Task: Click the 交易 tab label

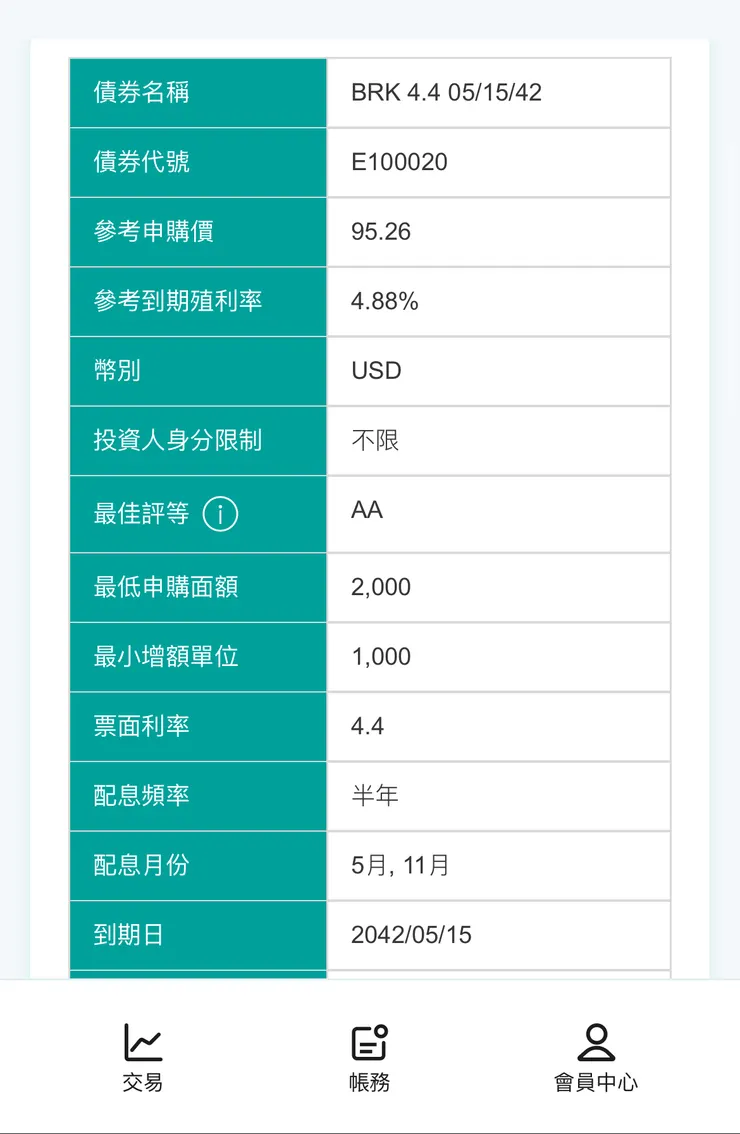Action: coord(145,1081)
